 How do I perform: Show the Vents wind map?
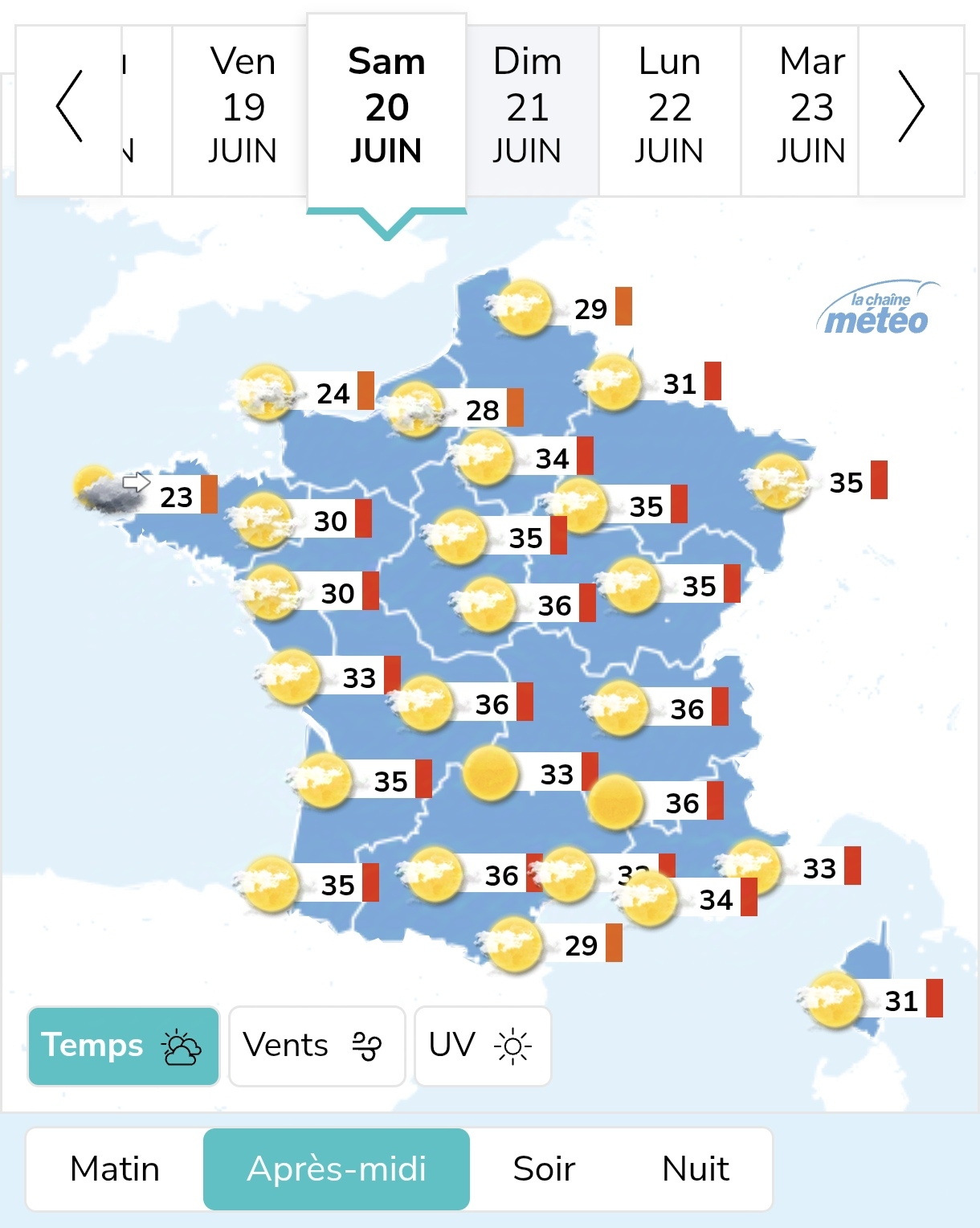(x=316, y=1046)
